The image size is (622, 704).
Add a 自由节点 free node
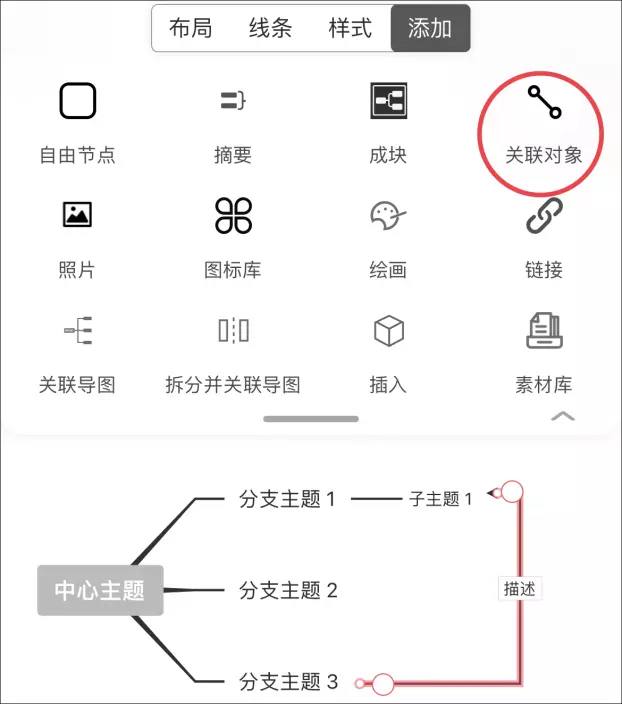[77, 120]
